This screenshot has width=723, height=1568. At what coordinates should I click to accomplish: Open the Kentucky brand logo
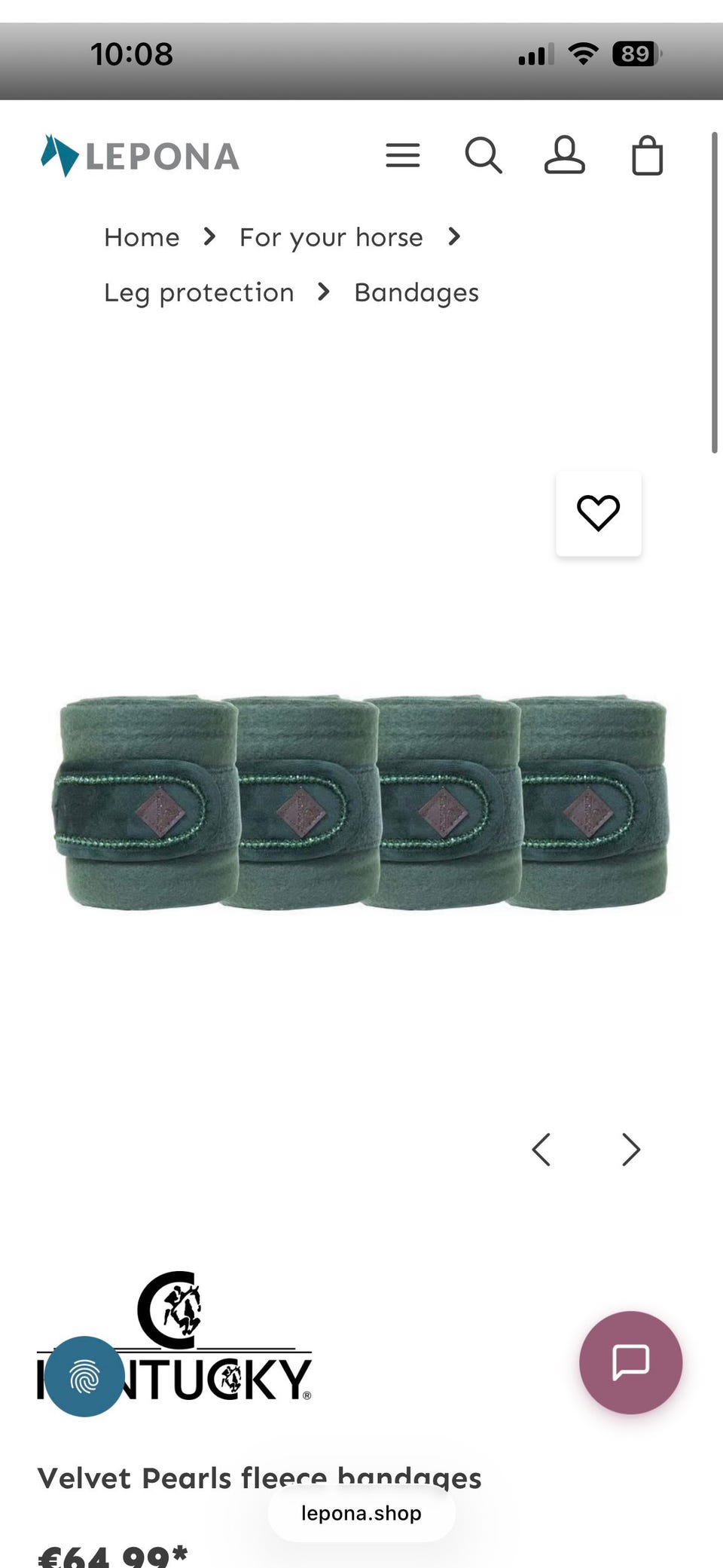point(175,1336)
